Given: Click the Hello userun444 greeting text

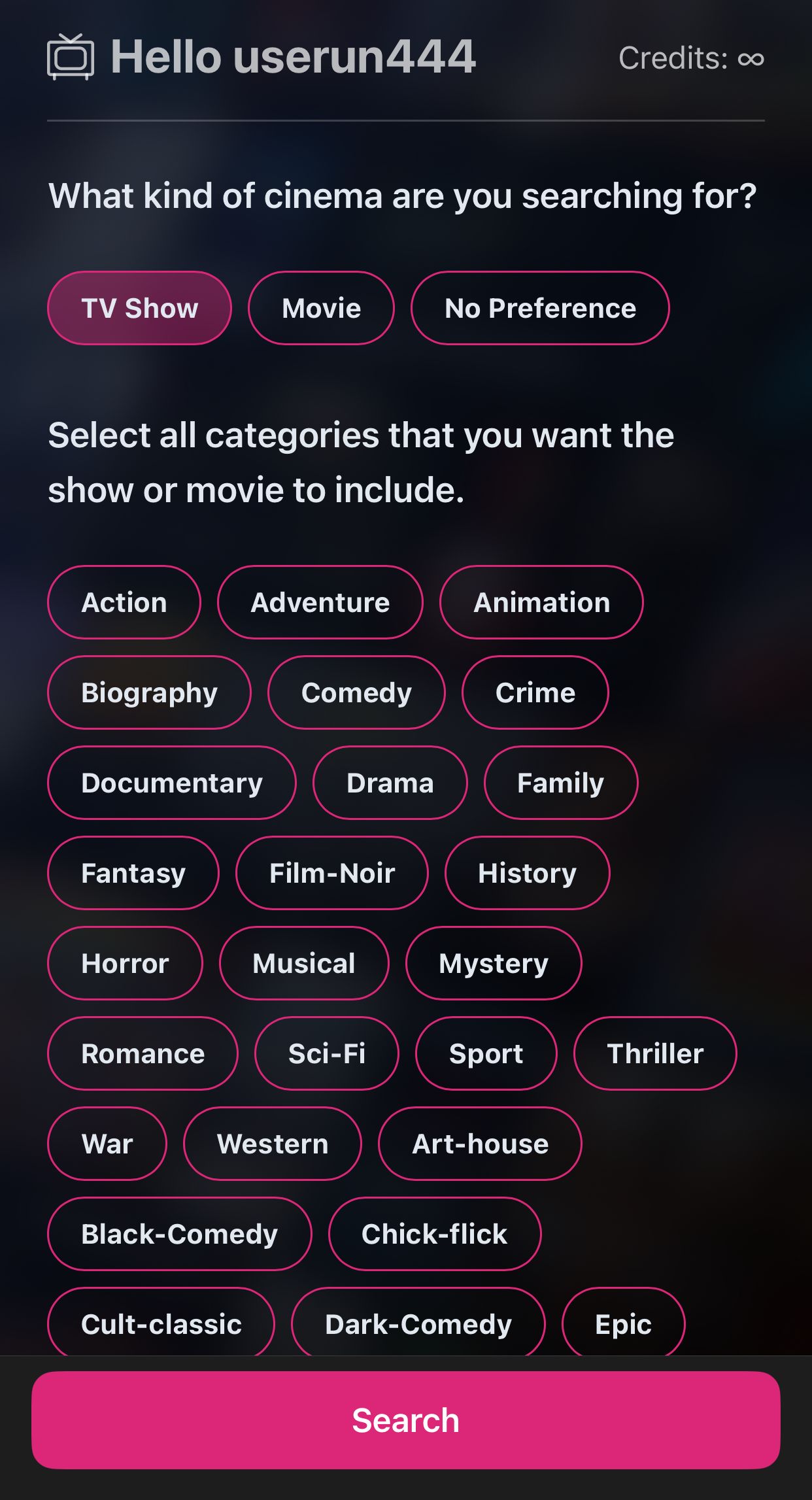Looking at the screenshot, I should point(293,58).
